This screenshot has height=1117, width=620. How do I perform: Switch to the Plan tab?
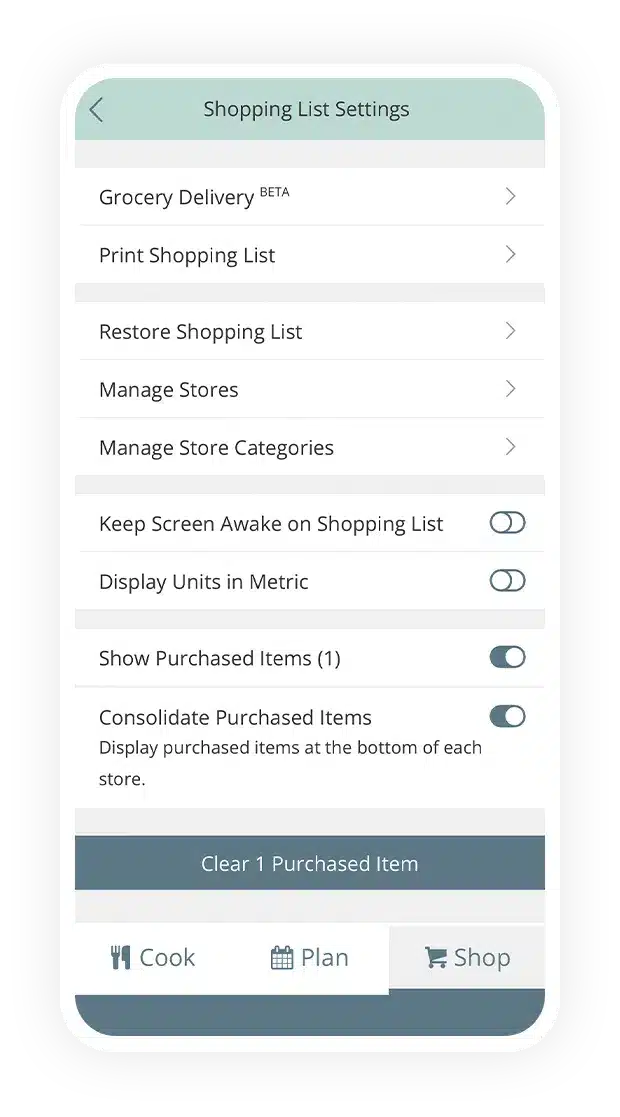(x=309, y=958)
